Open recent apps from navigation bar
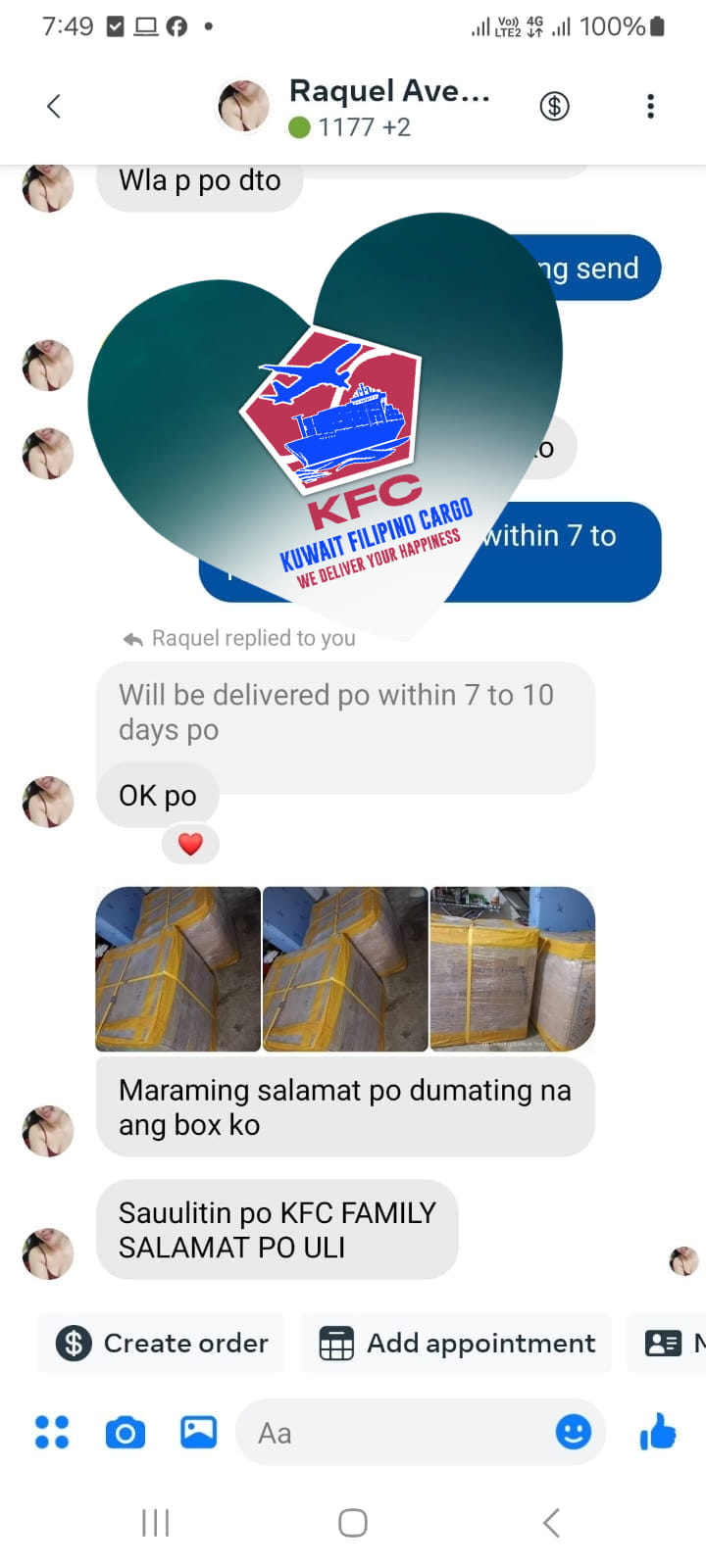 (x=155, y=1523)
